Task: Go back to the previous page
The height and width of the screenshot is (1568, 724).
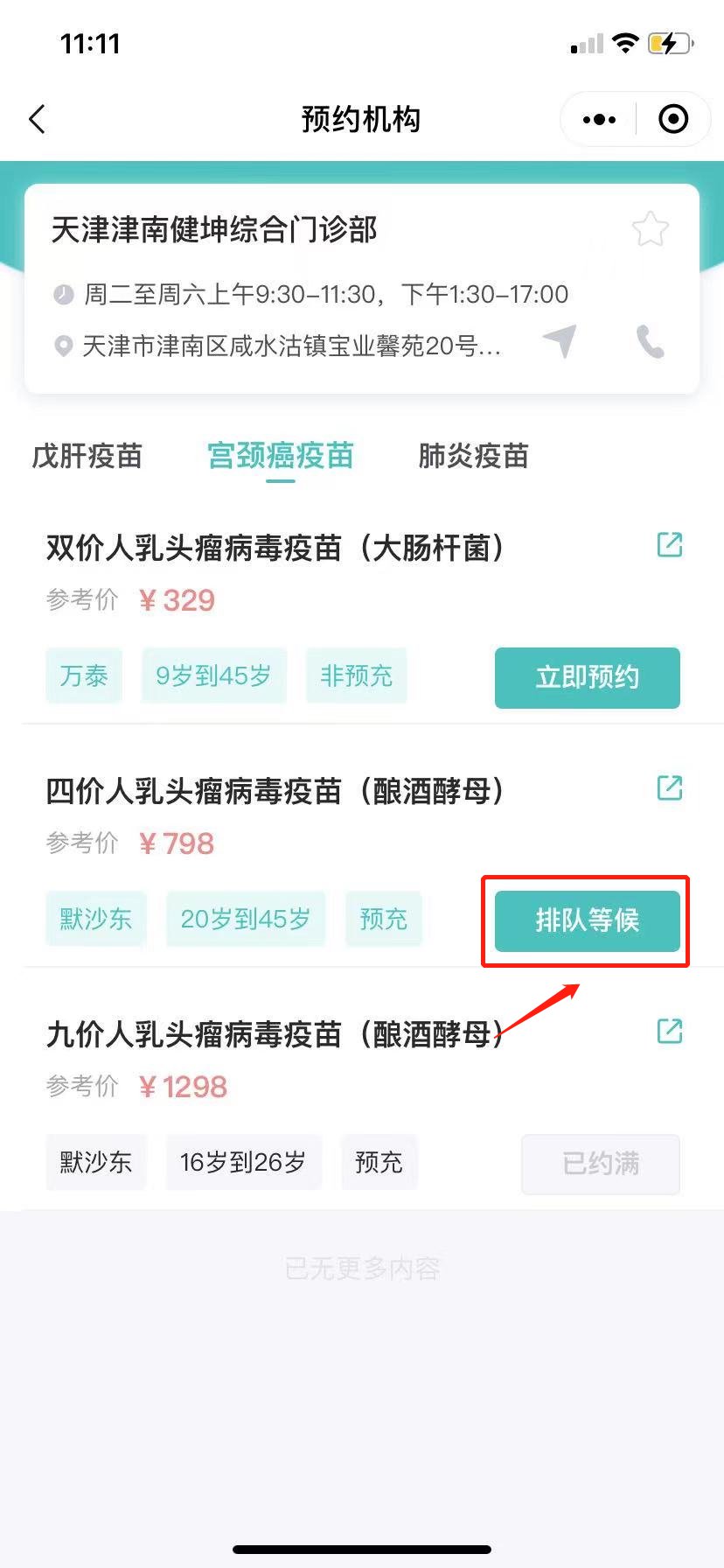Action: click(x=37, y=119)
